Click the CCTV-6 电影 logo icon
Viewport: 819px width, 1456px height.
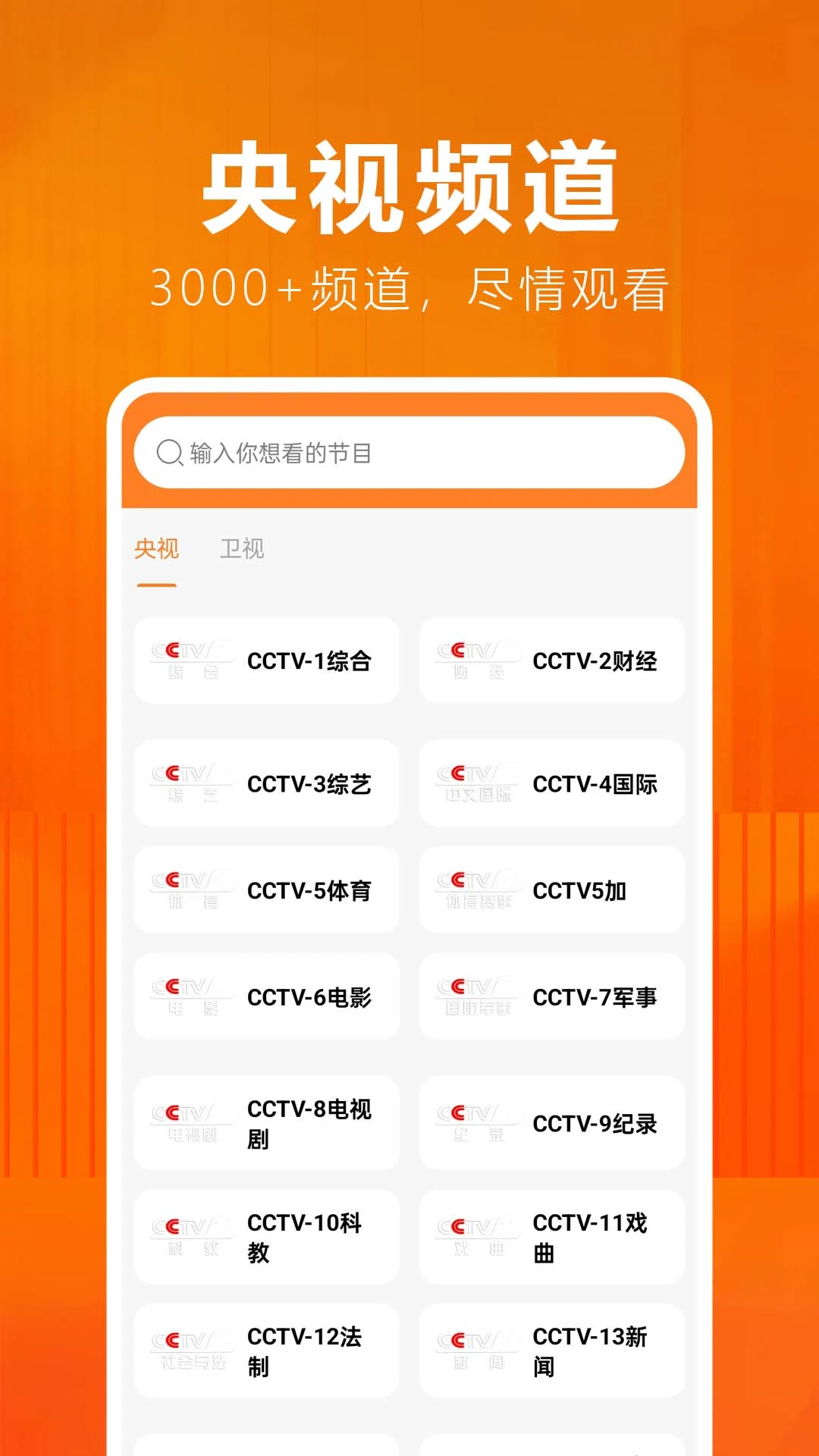tap(188, 996)
